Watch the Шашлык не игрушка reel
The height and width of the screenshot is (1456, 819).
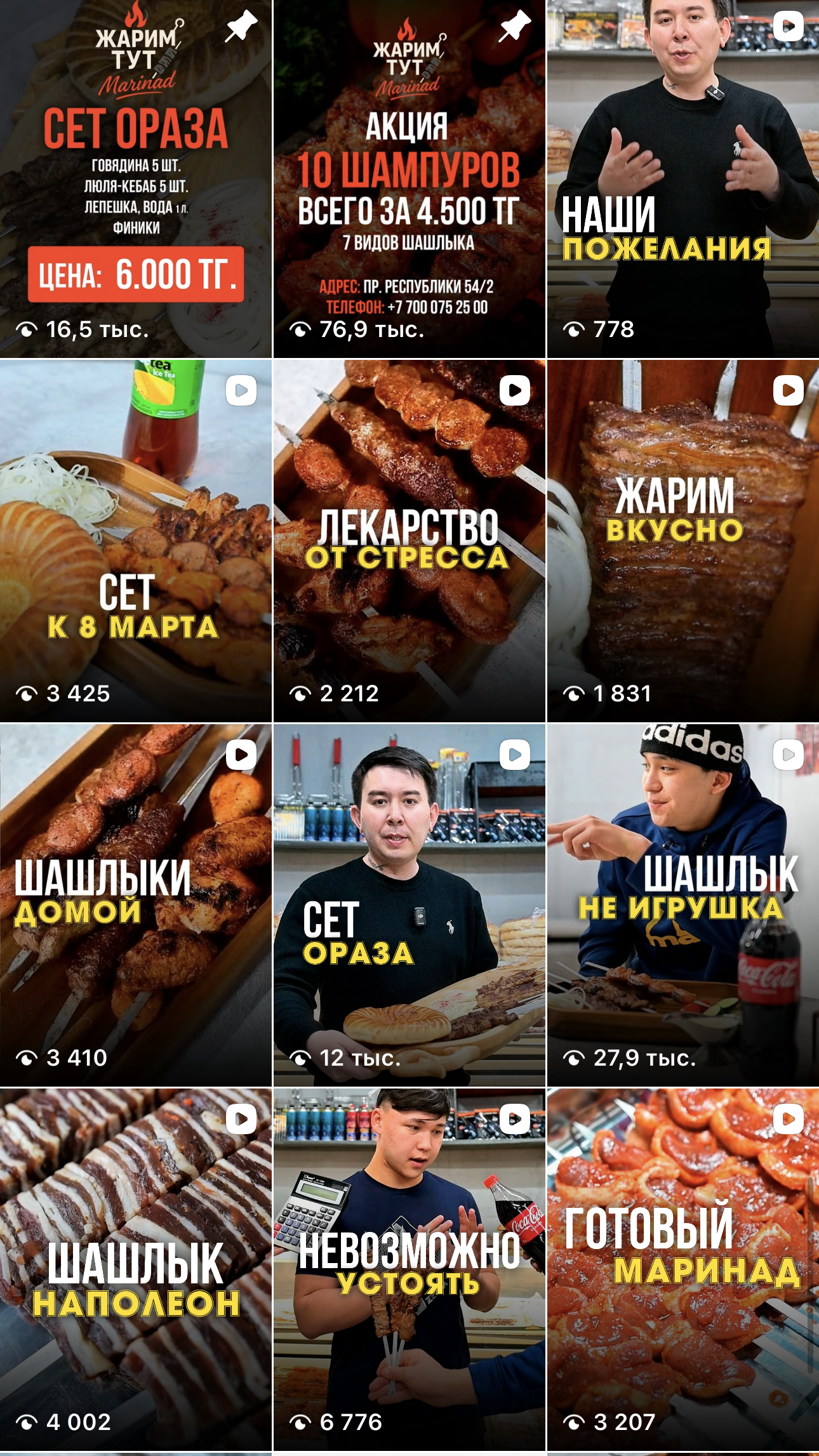click(683, 905)
